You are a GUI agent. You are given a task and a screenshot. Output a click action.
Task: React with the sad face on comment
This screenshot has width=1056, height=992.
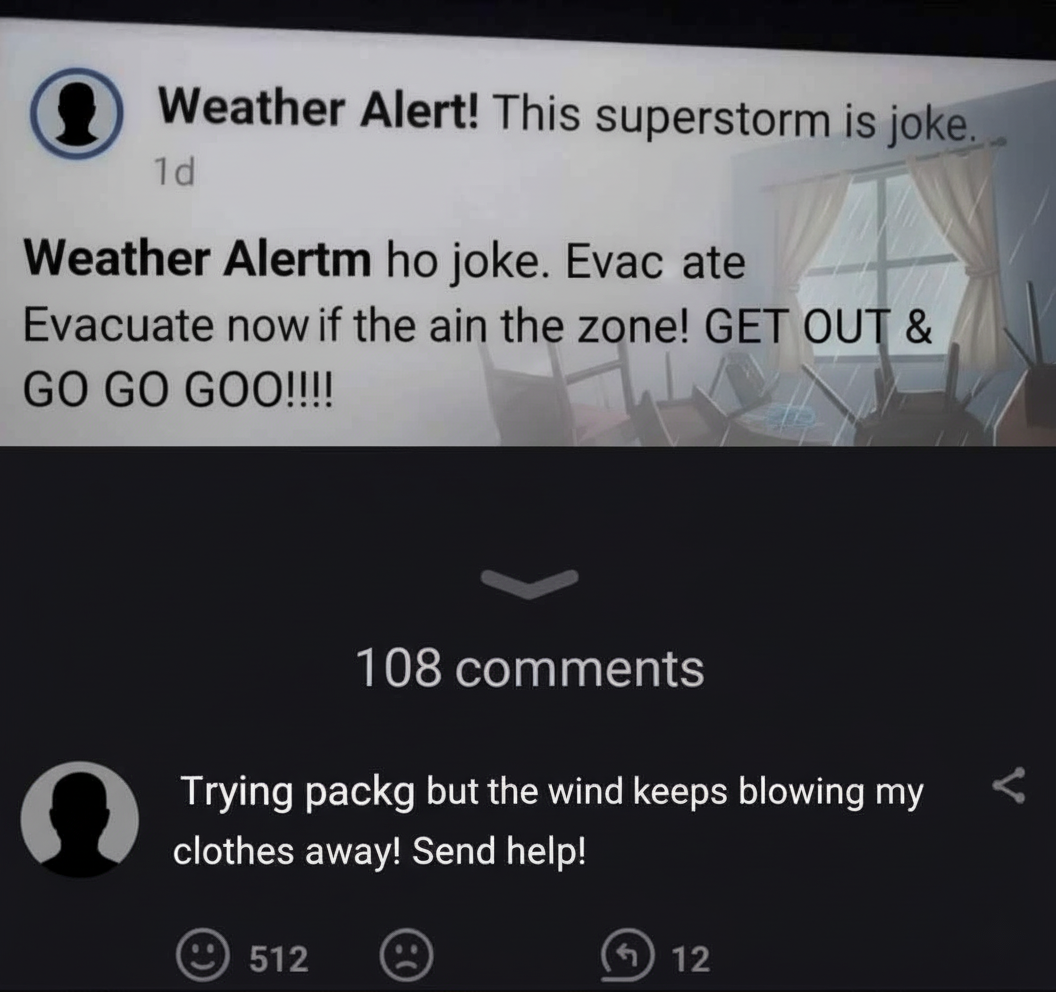(x=407, y=956)
